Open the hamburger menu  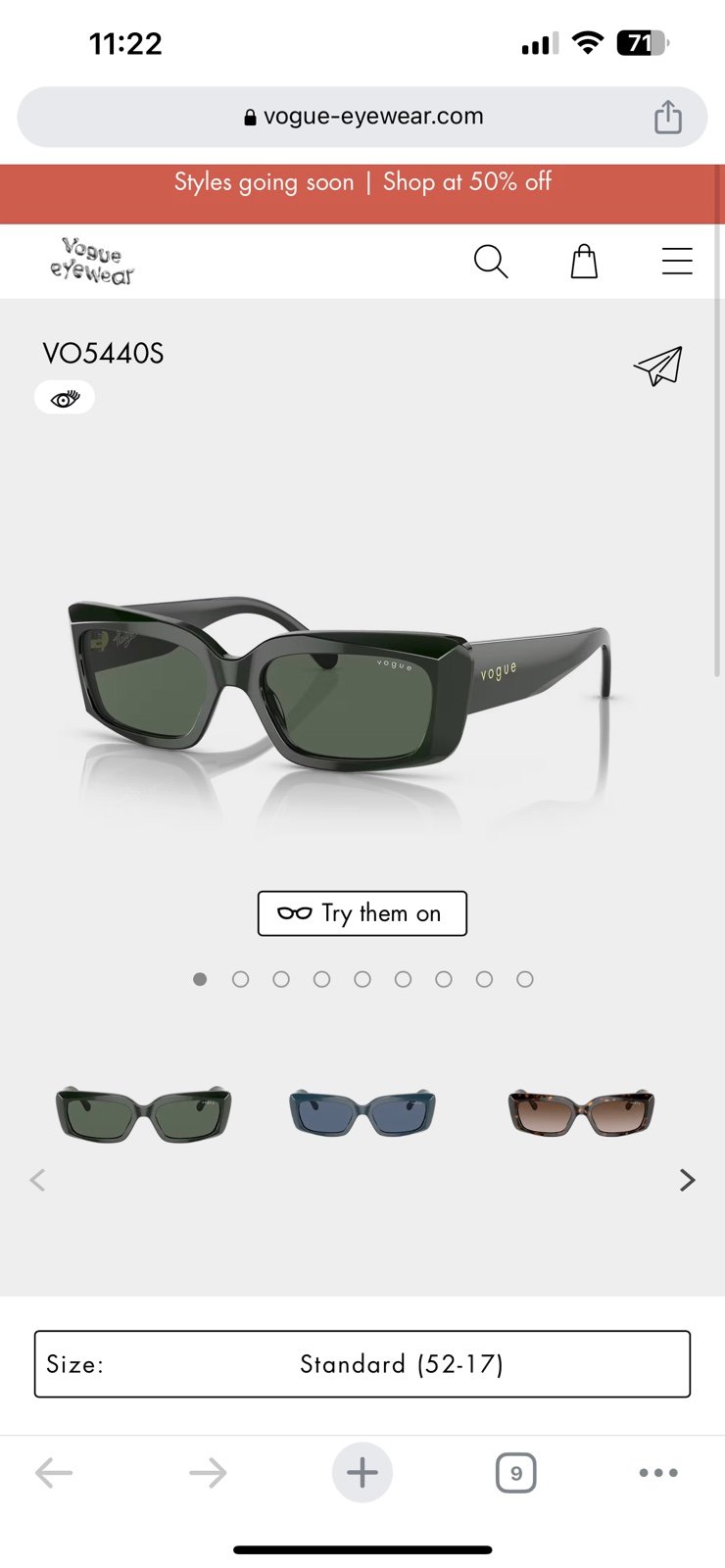click(x=677, y=262)
